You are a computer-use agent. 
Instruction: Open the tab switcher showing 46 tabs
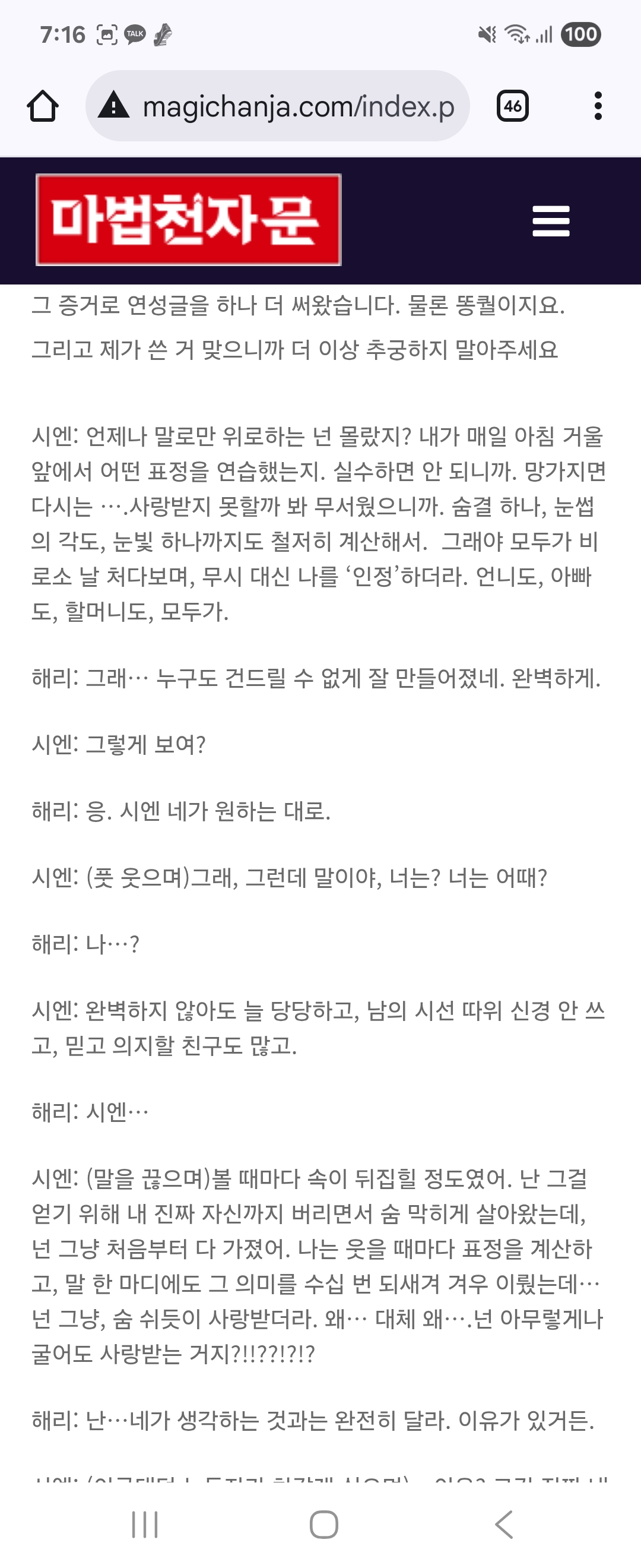[513, 106]
